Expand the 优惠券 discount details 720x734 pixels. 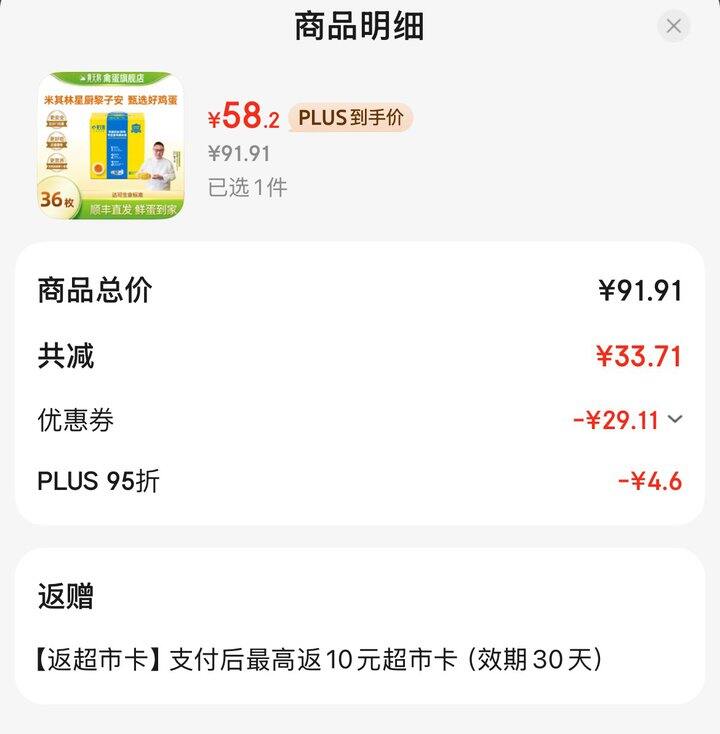[x=675, y=420]
